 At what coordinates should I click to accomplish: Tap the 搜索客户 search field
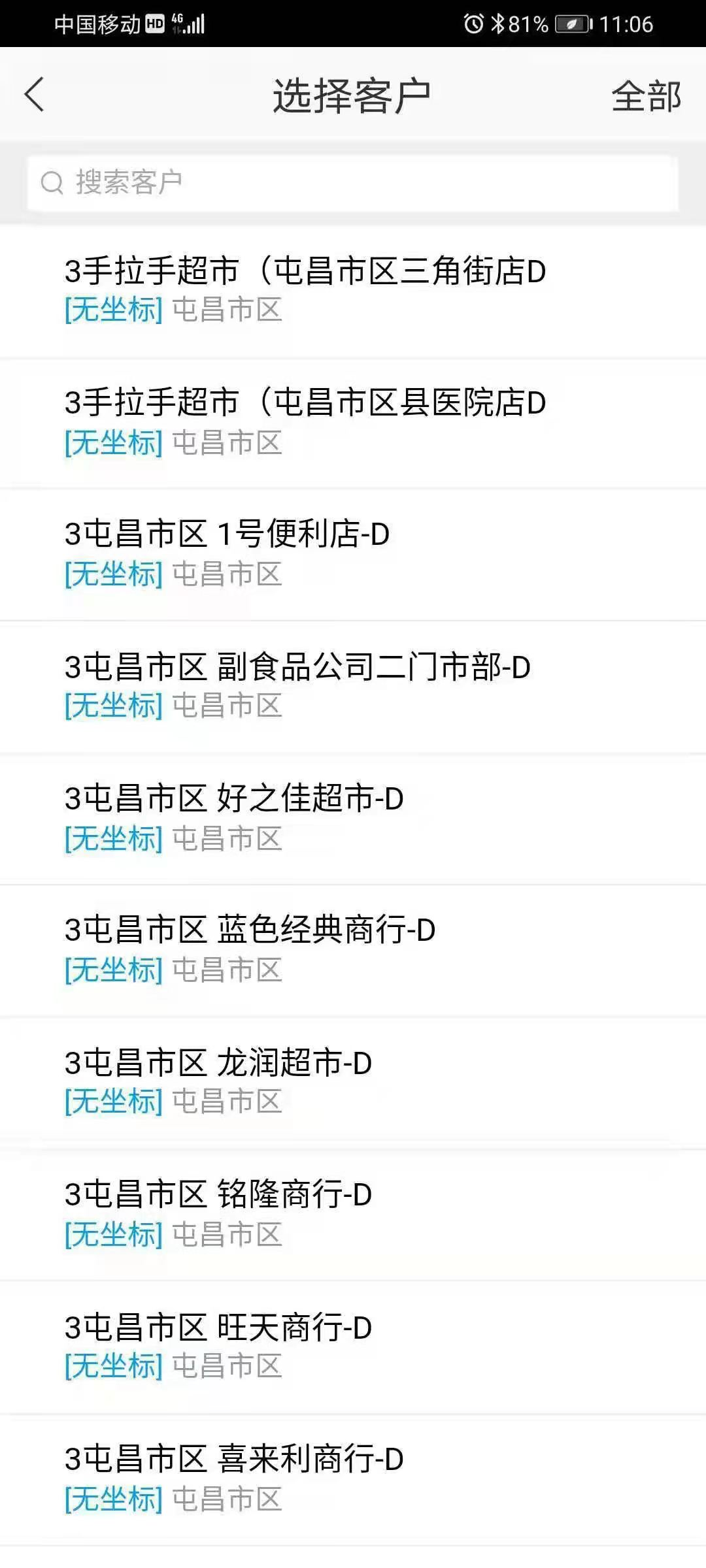point(353,183)
